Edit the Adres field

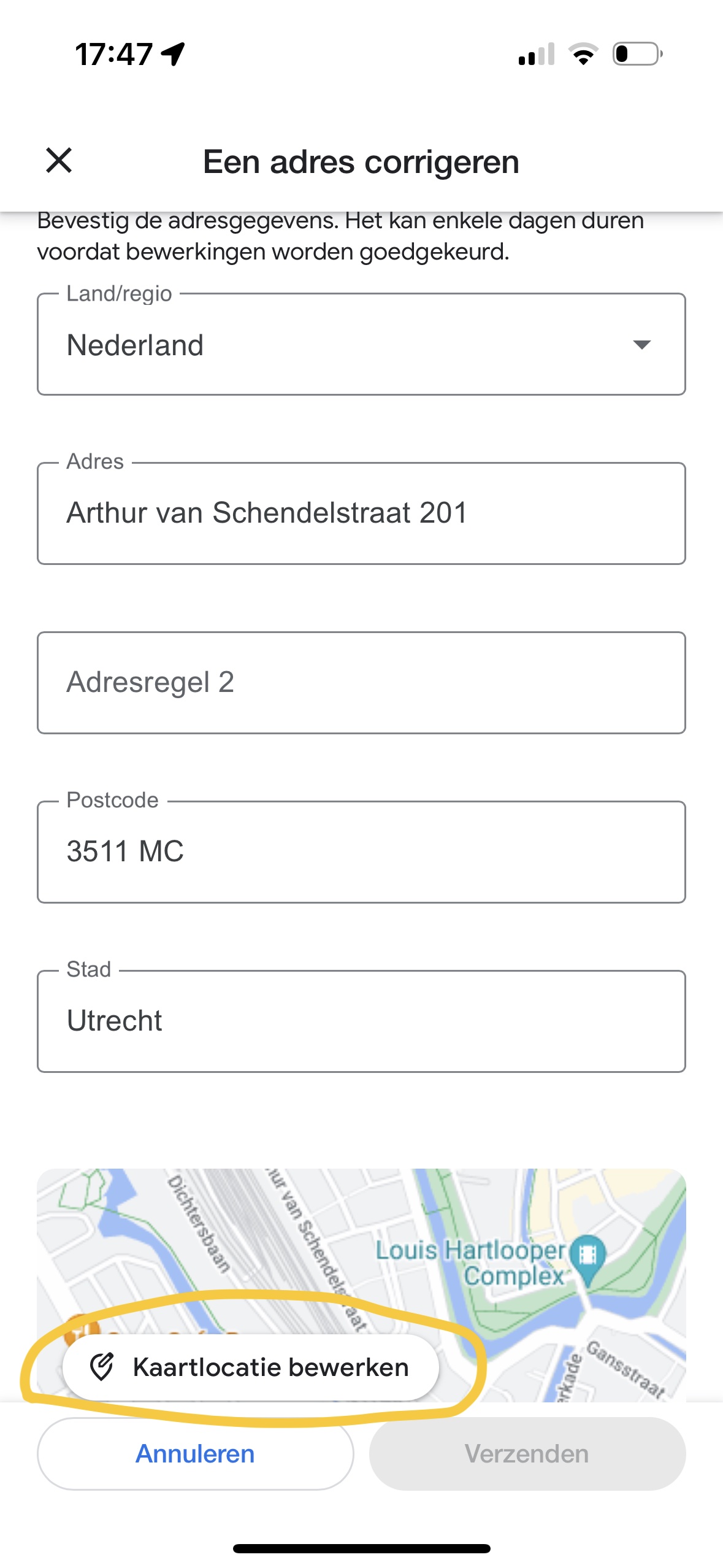[x=361, y=513]
